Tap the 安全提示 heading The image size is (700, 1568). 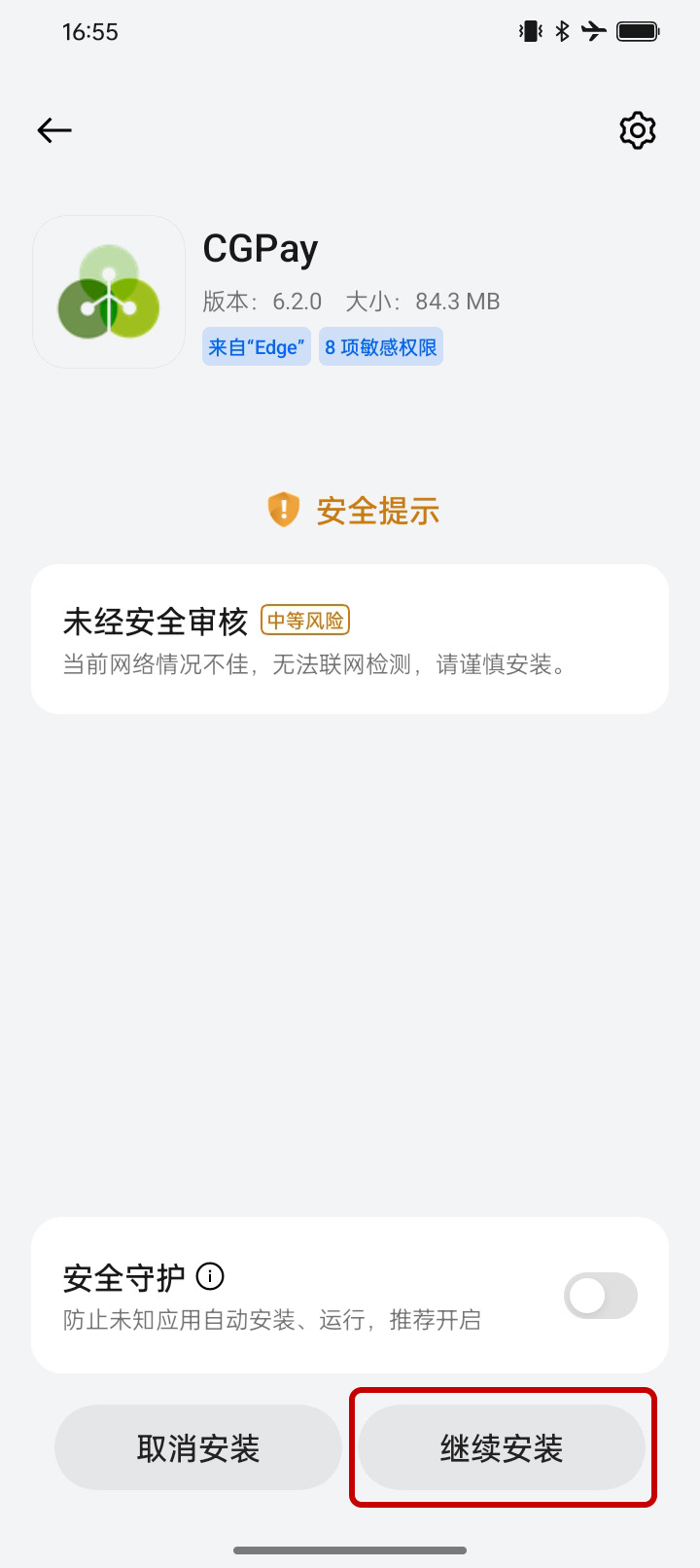[x=375, y=509]
